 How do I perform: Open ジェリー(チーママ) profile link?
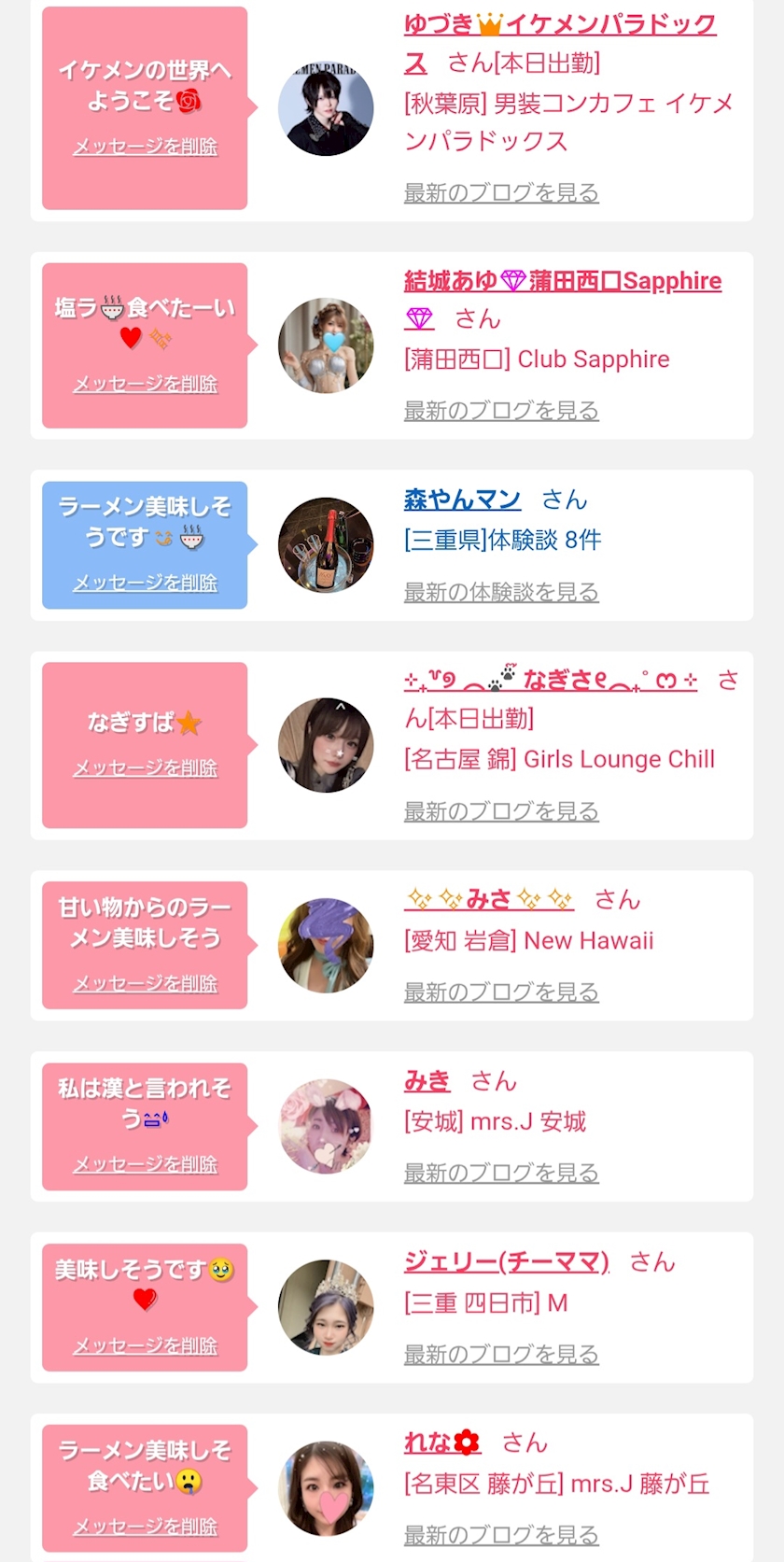pyautogui.click(x=507, y=1262)
